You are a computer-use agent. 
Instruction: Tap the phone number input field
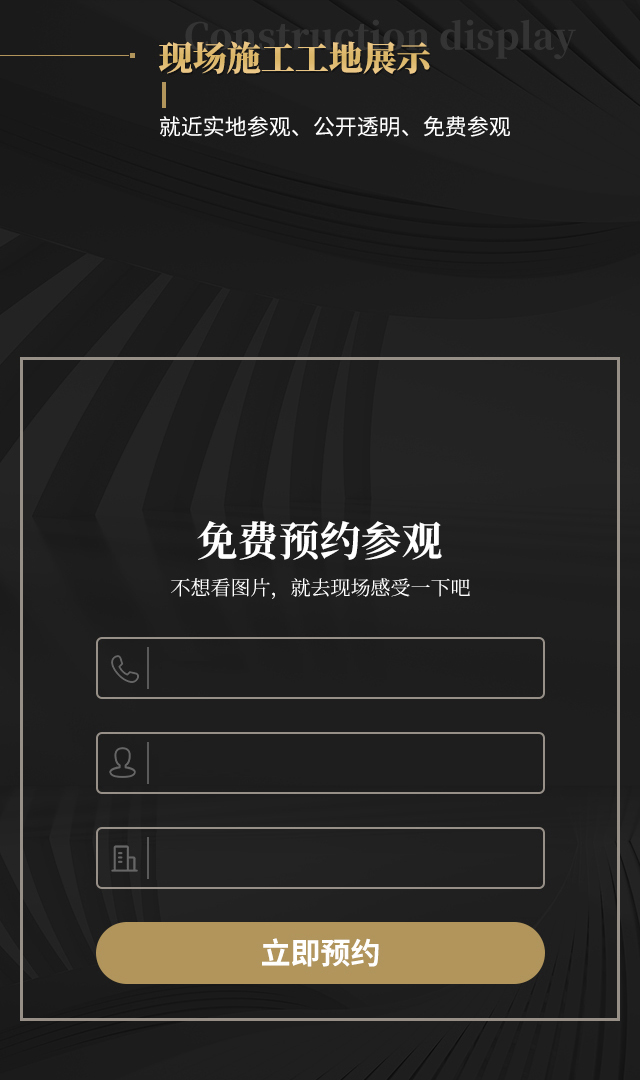pyautogui.click(x=345, y=668)
